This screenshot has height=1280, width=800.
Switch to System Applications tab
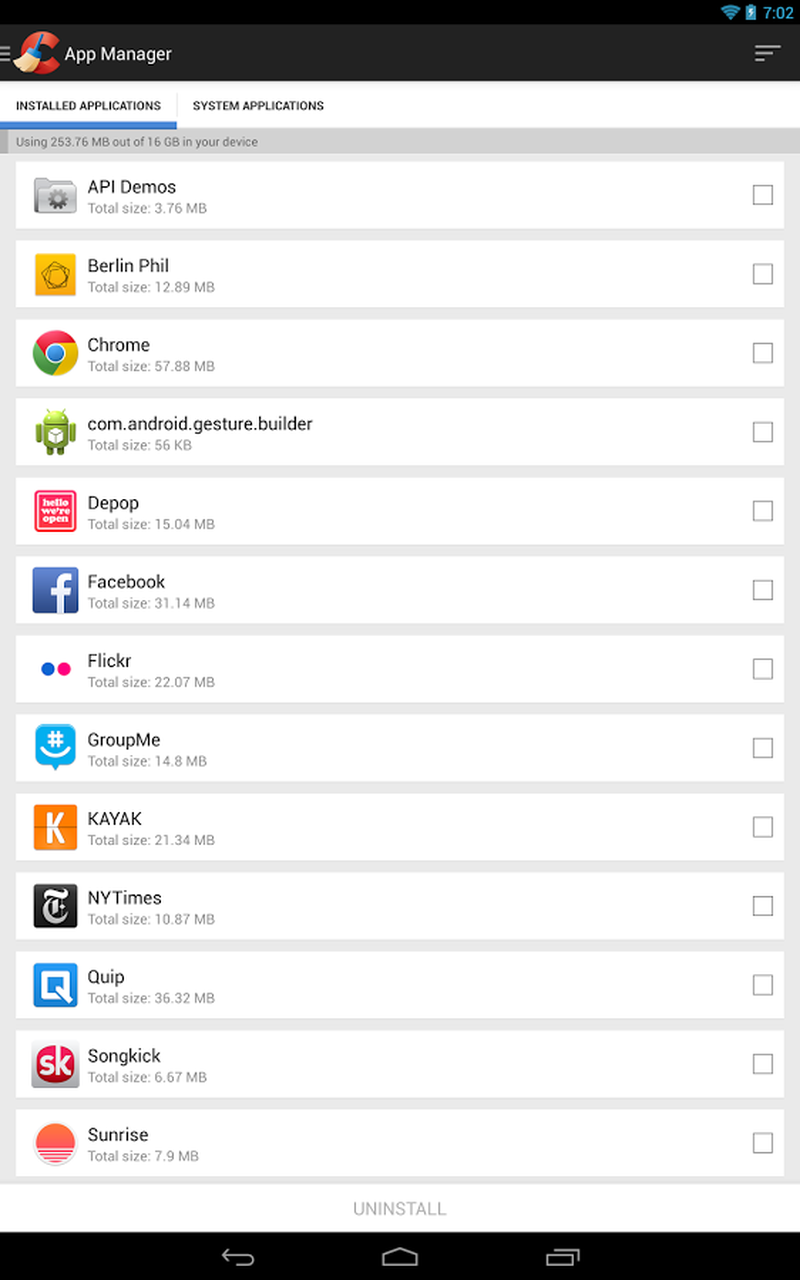coord(258,105)
